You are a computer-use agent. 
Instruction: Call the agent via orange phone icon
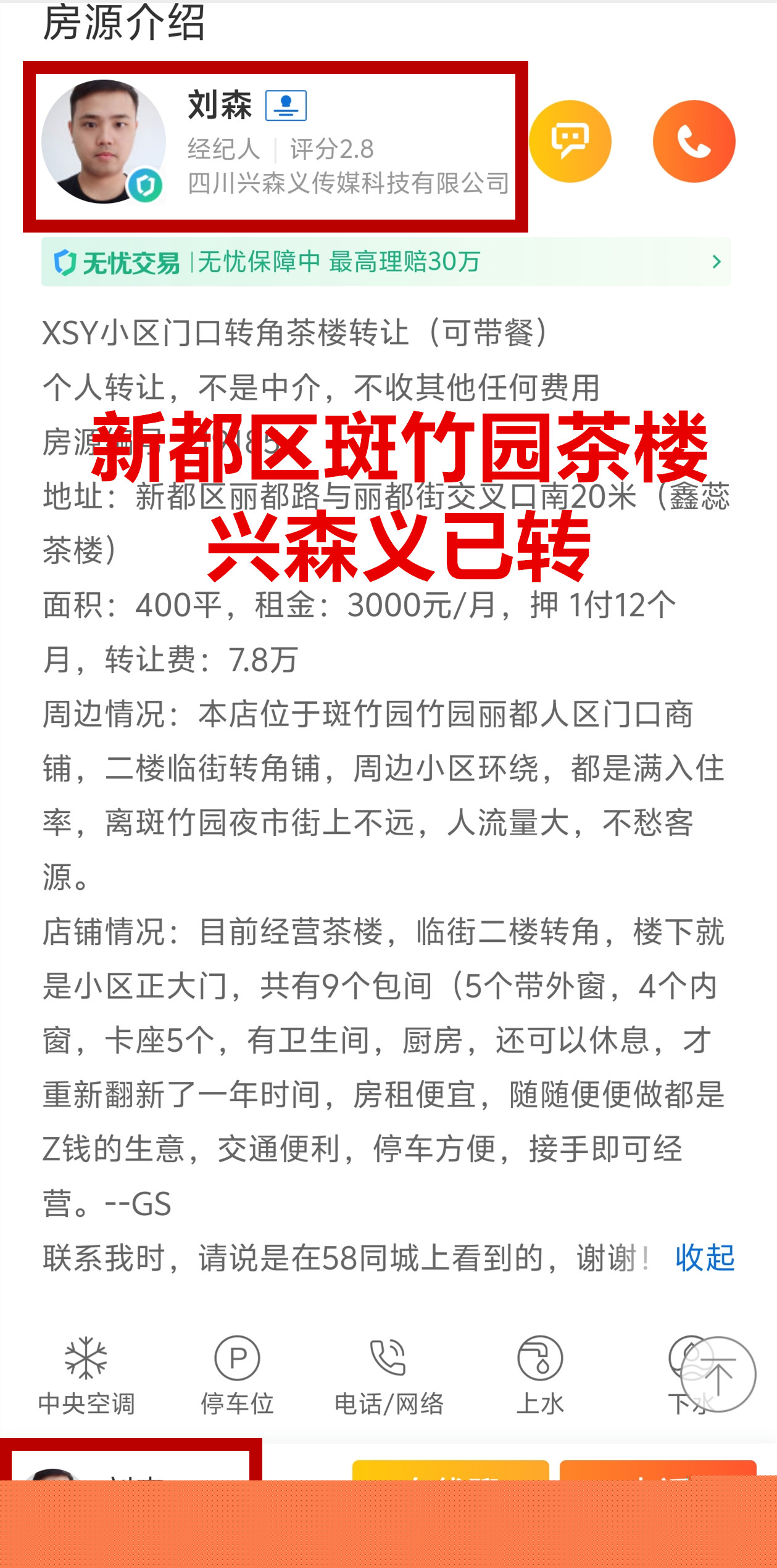pyautogui.click(x=694, y=141)
